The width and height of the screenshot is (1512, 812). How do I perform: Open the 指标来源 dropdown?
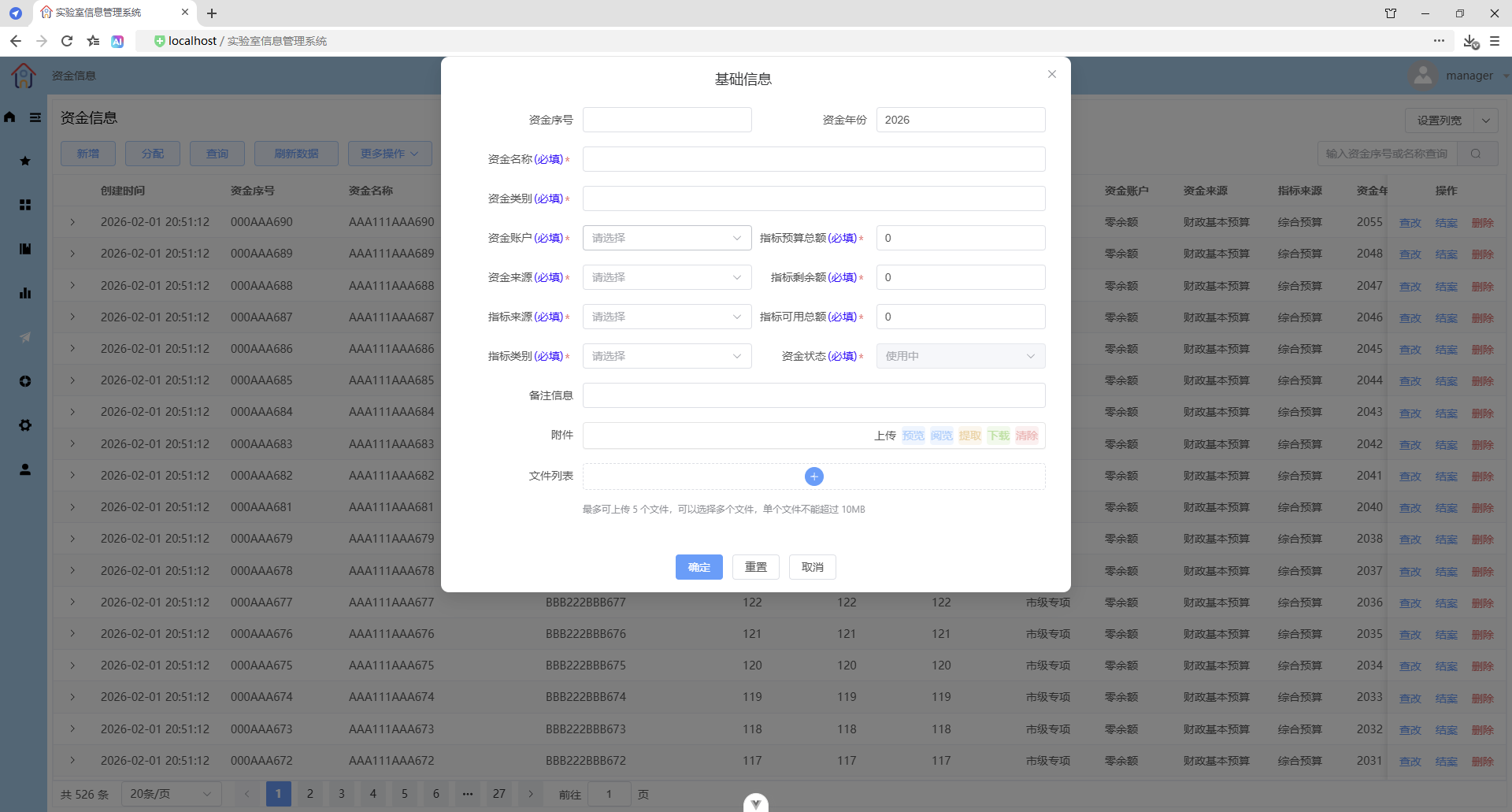(x=667, y=317)
